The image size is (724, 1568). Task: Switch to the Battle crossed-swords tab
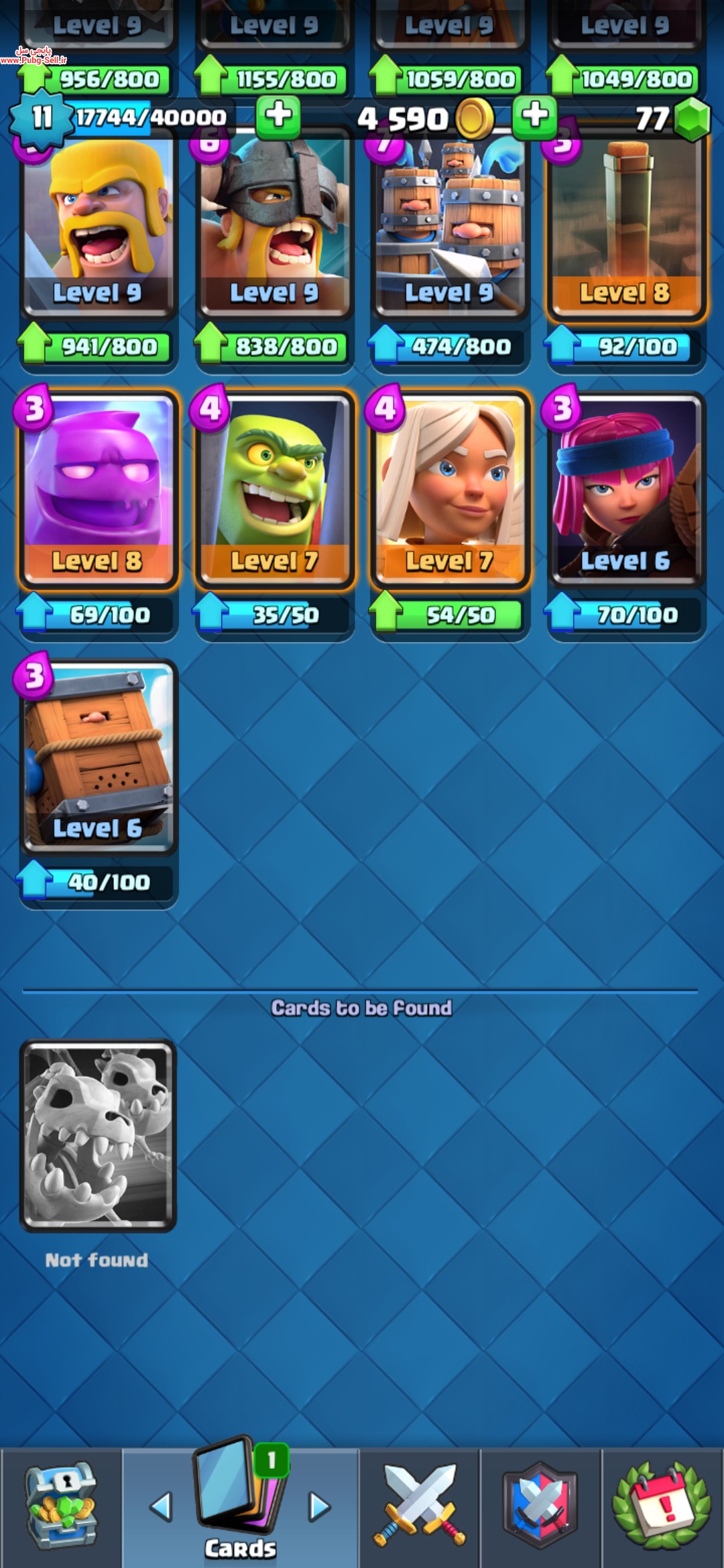pos(419,1508)
